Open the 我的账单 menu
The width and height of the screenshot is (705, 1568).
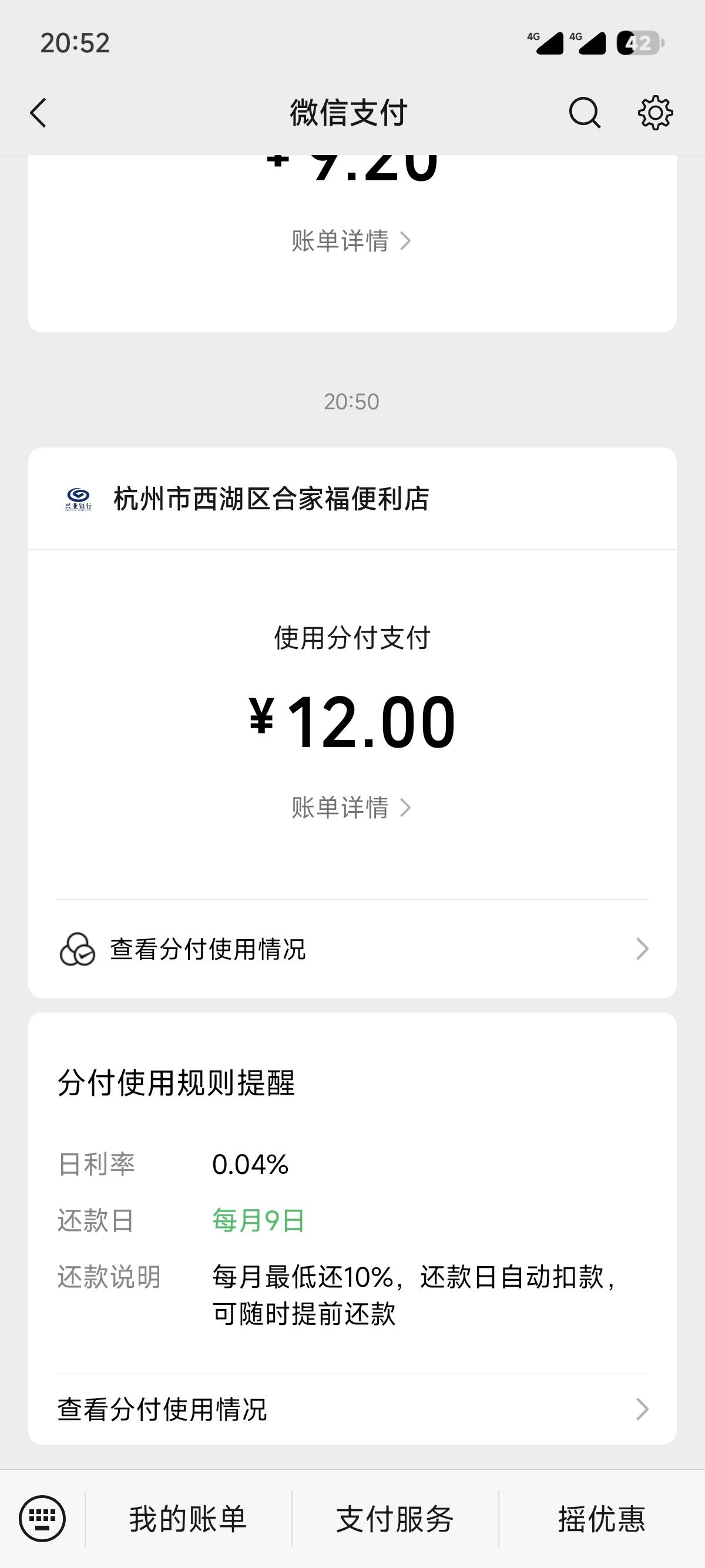(x=188, y=1519)
